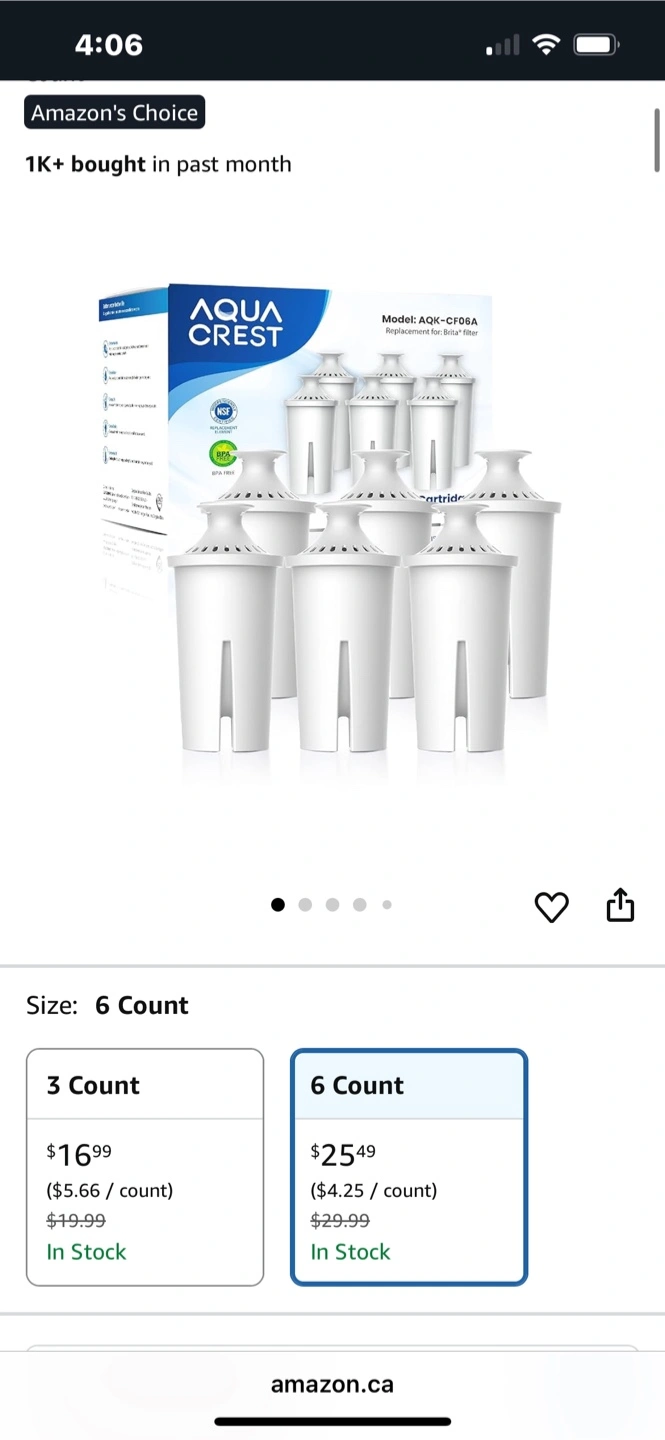Open the AQUA CREST filter product image
665x1440 pixels.
click(332, 520)
